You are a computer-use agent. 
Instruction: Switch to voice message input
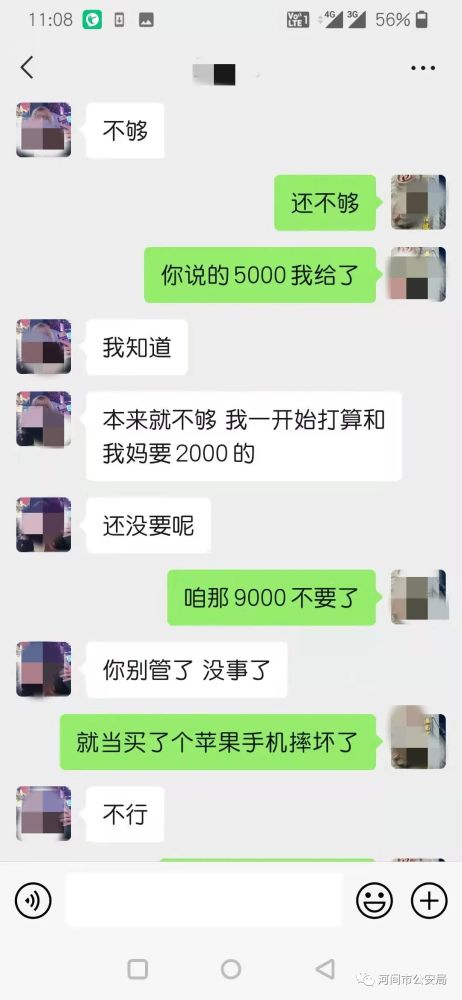click(x=33, y=901)
